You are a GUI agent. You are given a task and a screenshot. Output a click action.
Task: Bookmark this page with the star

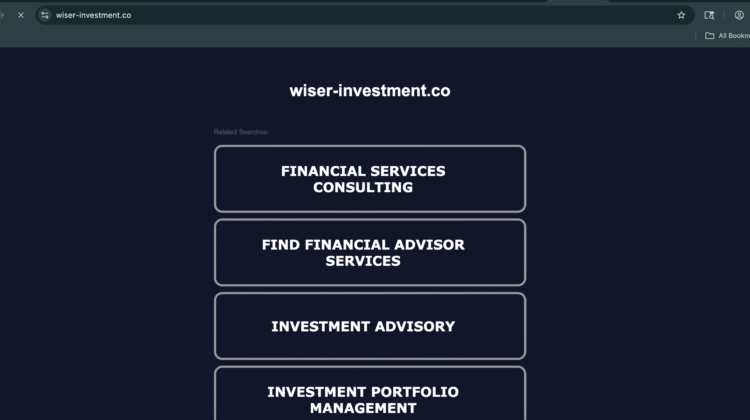pyautogui.click(x=681, y=15)
